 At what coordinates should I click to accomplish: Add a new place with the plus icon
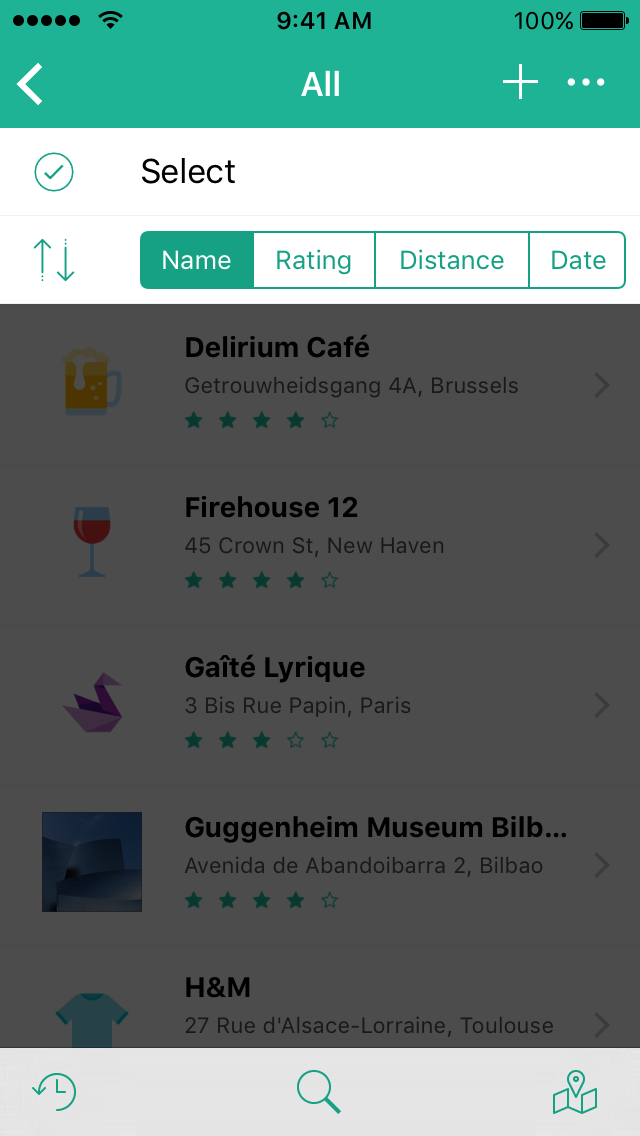click(520, 83)
